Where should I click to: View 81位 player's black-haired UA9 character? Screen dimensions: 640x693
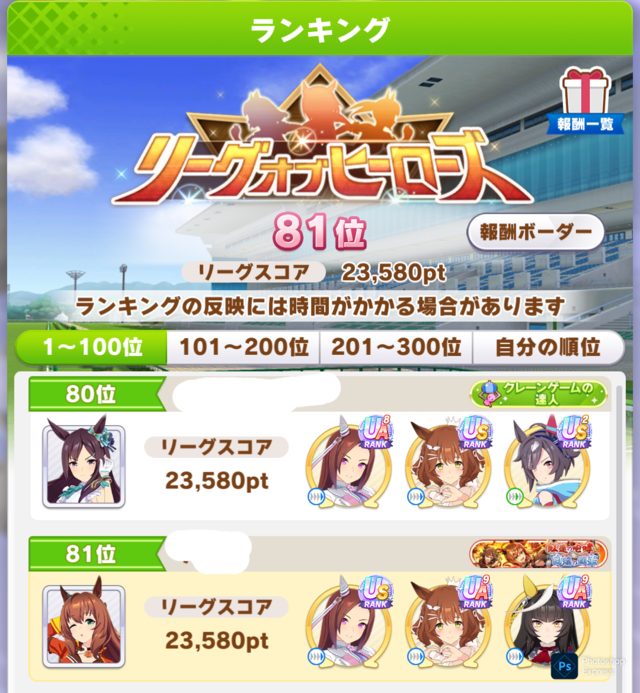click(549, 624)
